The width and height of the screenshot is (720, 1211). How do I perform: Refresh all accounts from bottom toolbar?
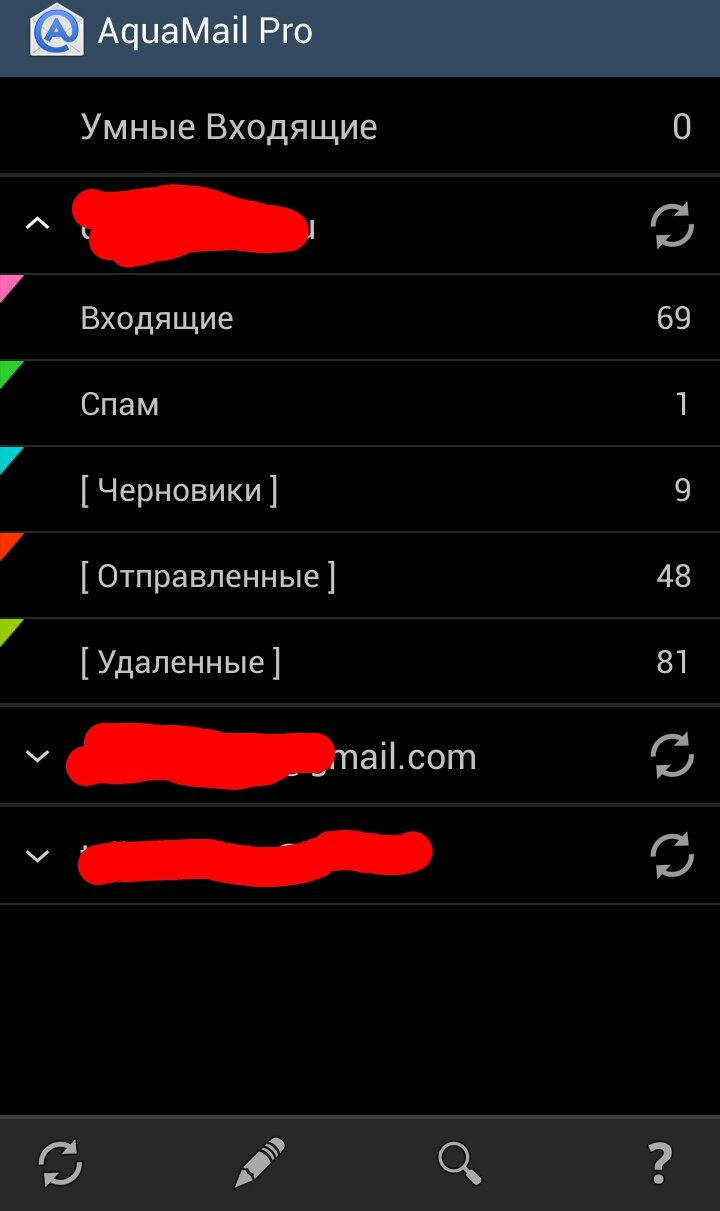pyautogui.click(x=60, y=1164)
